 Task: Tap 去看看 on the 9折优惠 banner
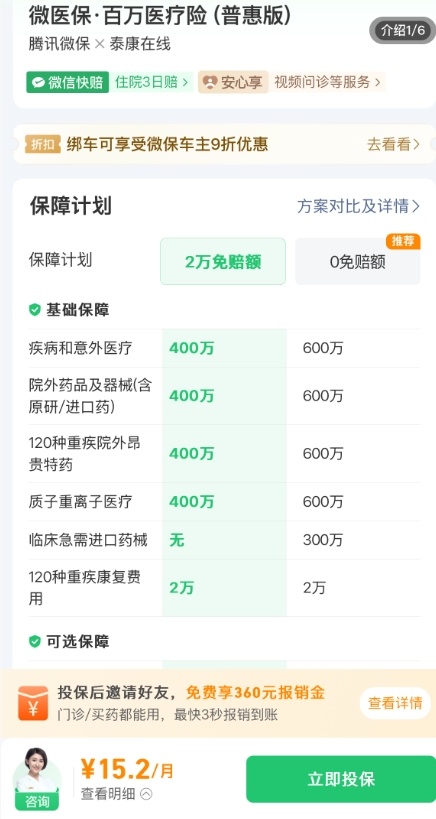[393, 144]
